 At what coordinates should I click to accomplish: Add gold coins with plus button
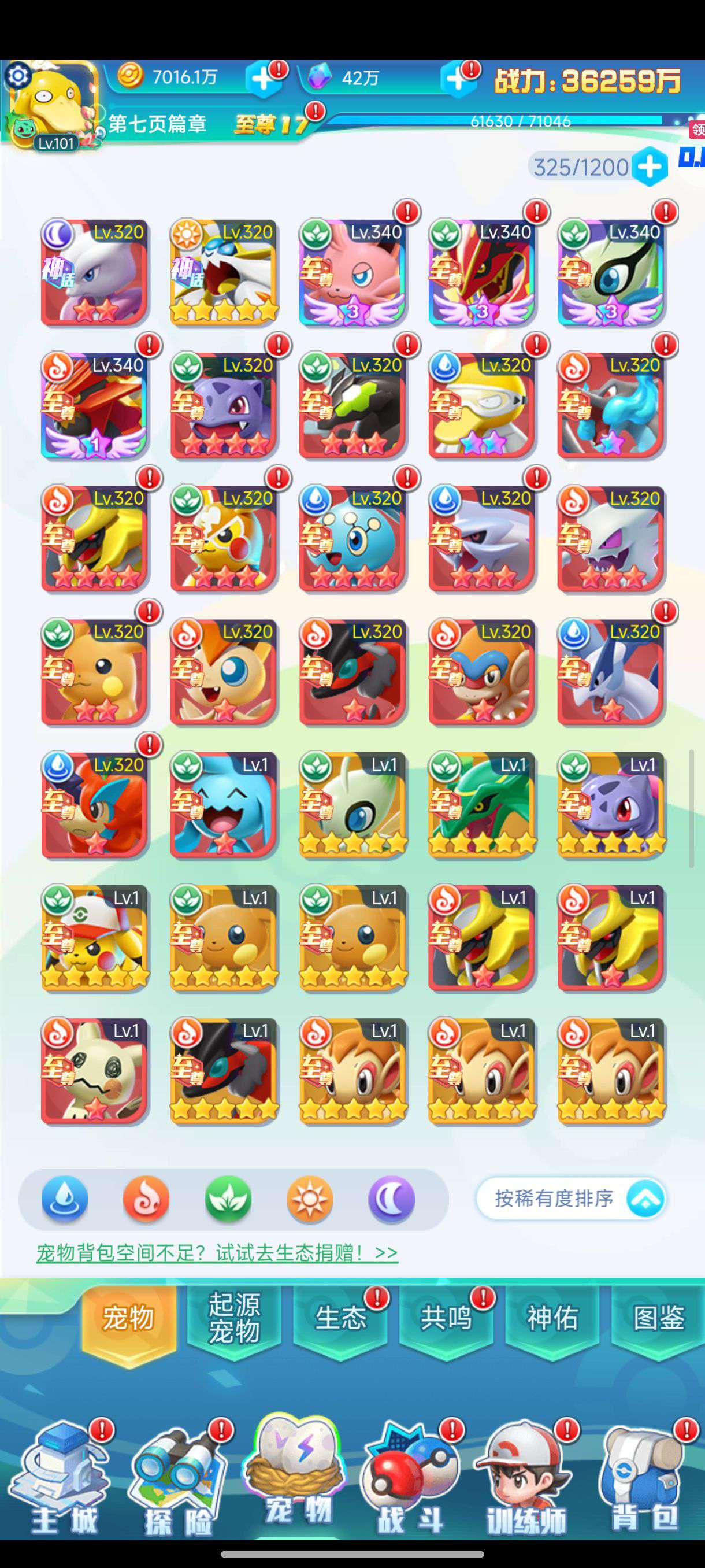click(264, 79)
